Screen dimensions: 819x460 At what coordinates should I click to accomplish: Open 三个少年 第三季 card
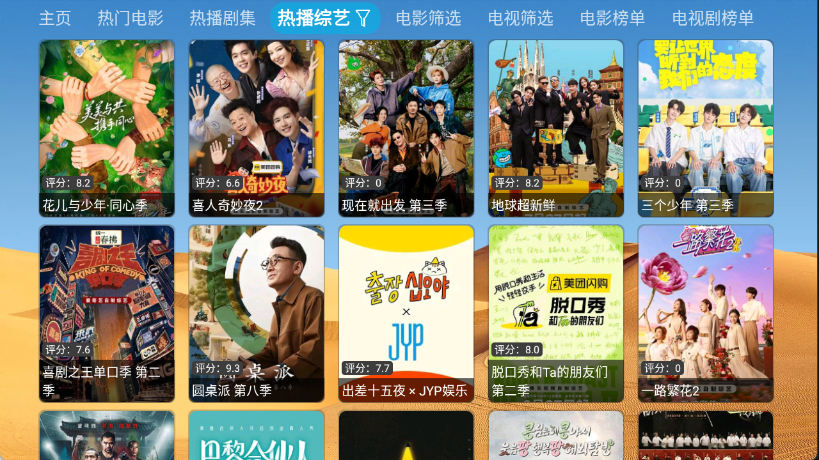pos(706,128)
